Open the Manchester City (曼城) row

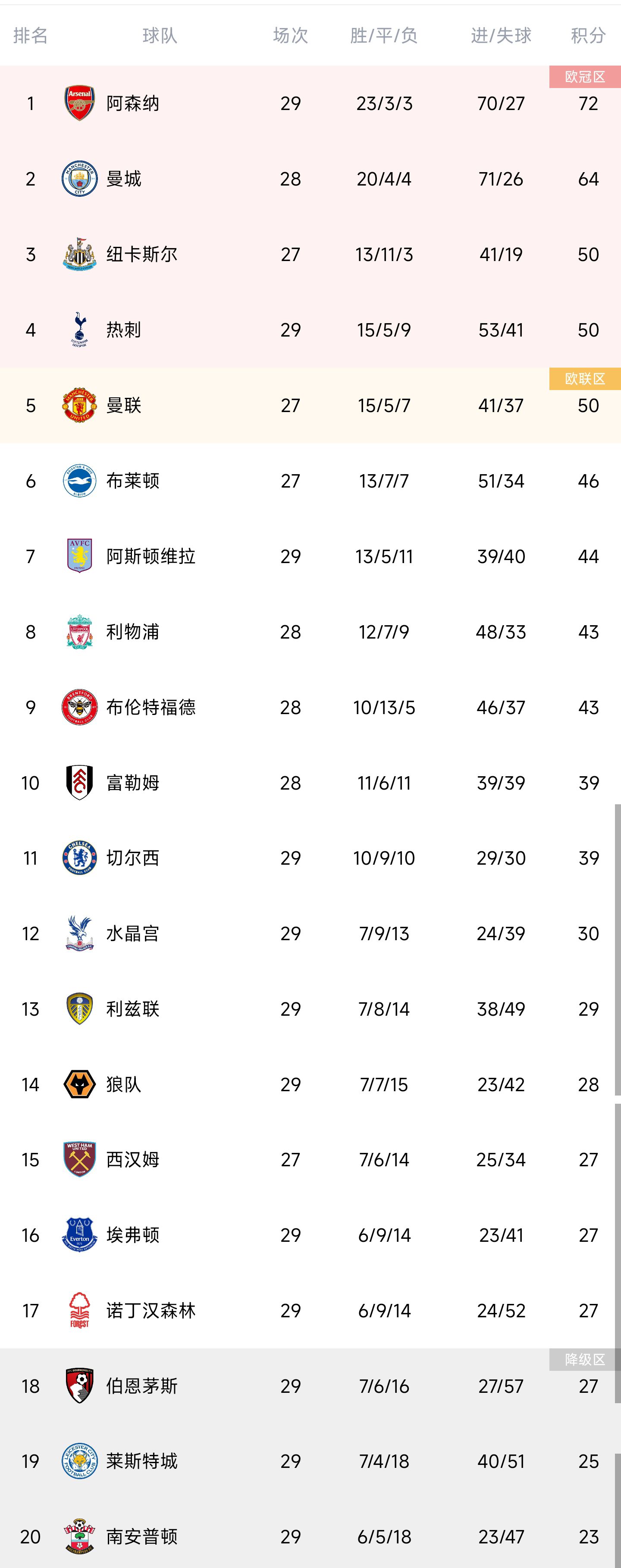pyautogui.click(x=124, y=179)
